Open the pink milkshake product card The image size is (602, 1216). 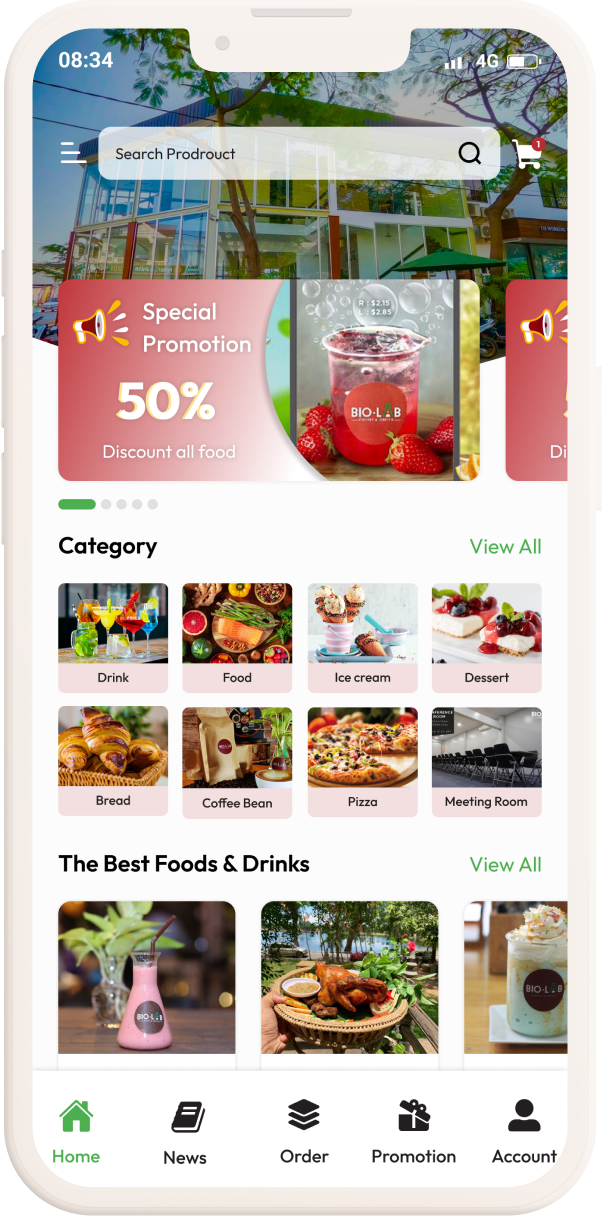click(147, 978)
